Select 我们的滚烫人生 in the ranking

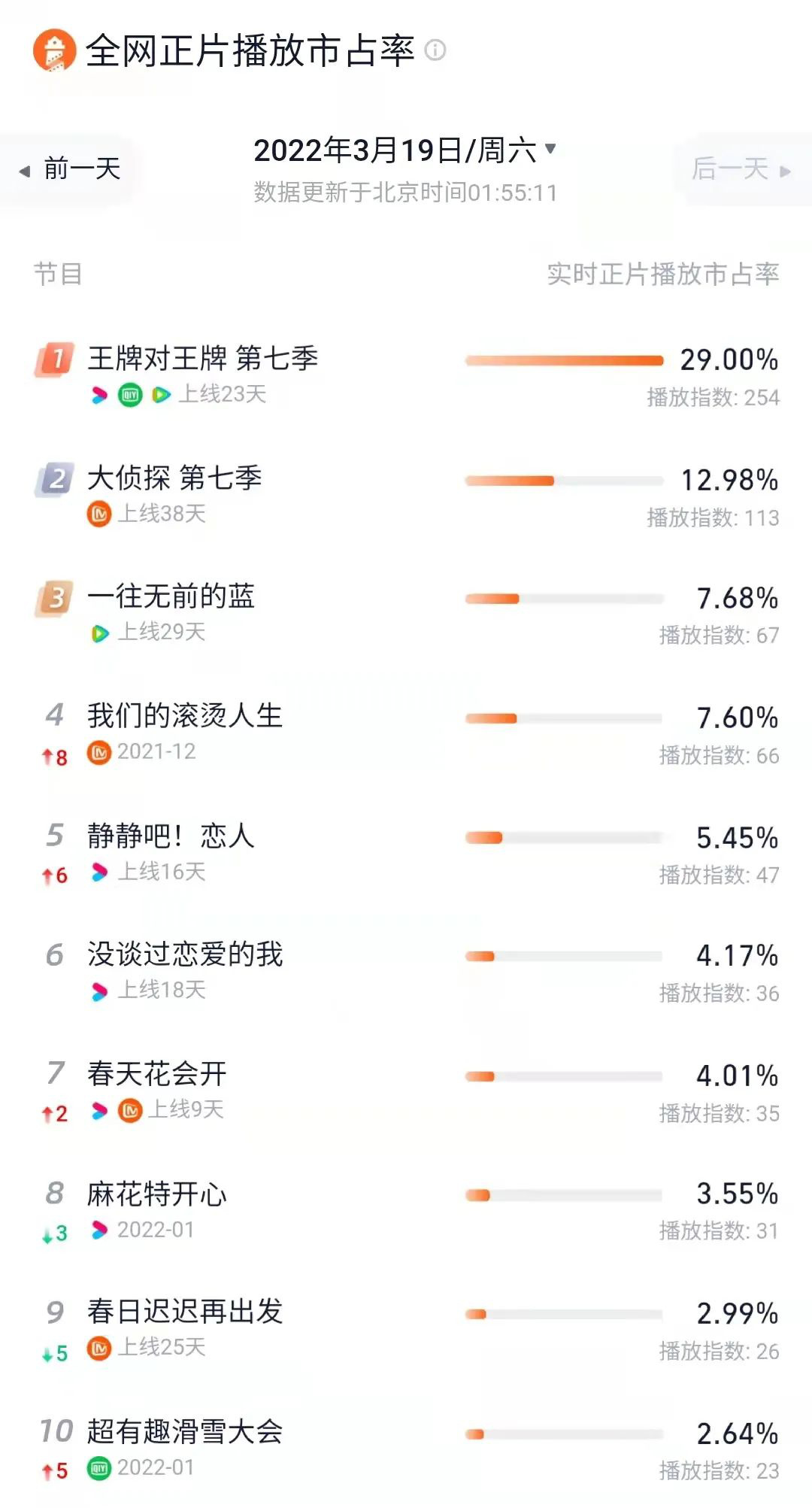[406, 734]
